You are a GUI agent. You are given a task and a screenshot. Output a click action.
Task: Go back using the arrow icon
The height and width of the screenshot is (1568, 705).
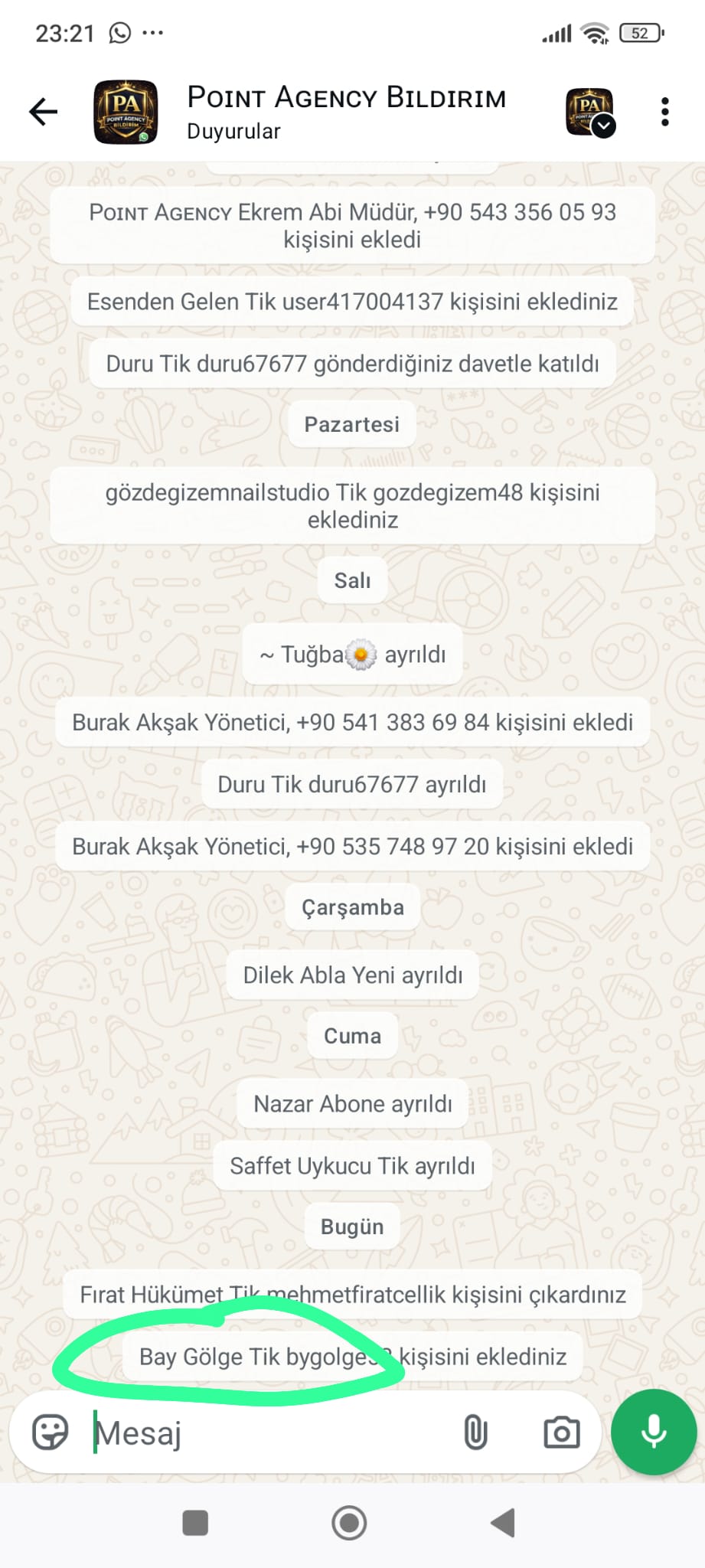(44, 112)
